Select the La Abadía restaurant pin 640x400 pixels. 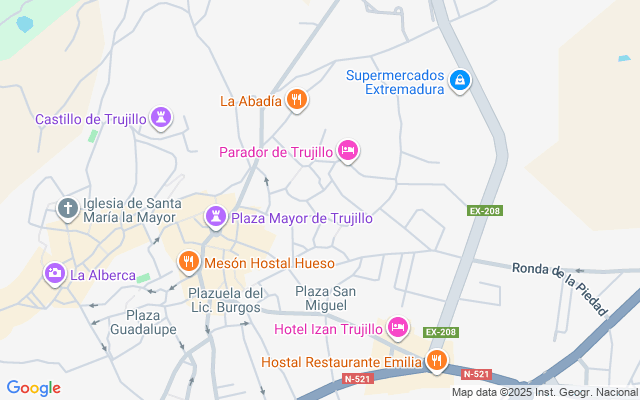[x=297, y=100]
